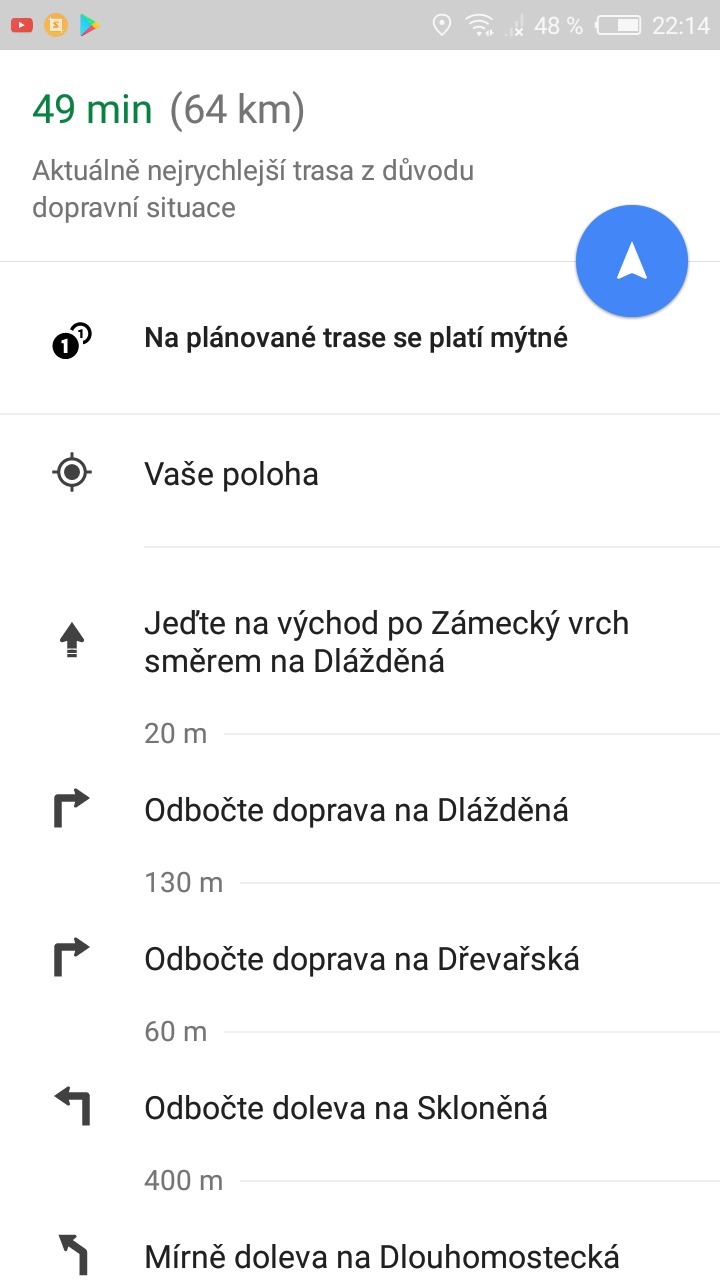This screenshot has width=720, height=1280.
Task: Tap the toll road warning icon
Action: point(68,337)
